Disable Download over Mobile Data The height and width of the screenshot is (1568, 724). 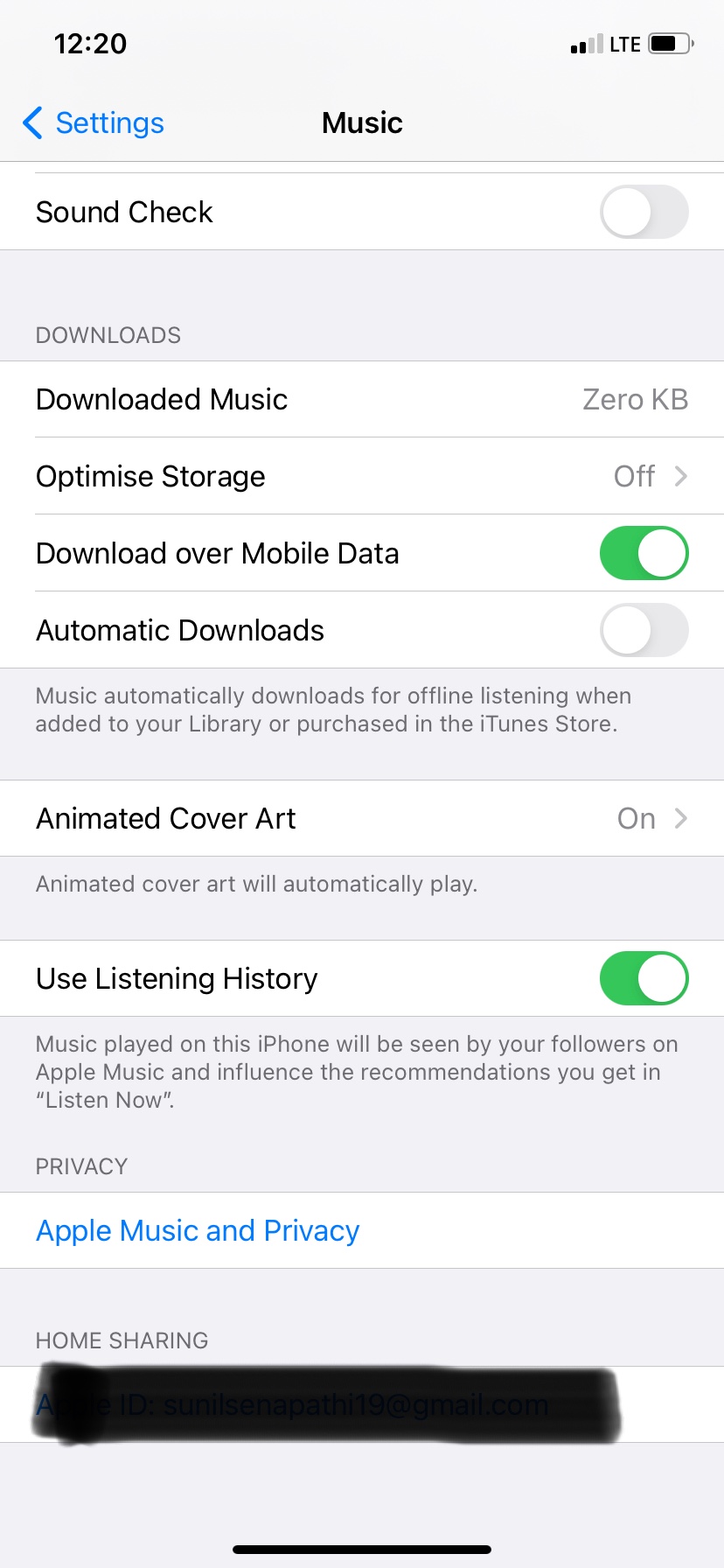[644, 553]
